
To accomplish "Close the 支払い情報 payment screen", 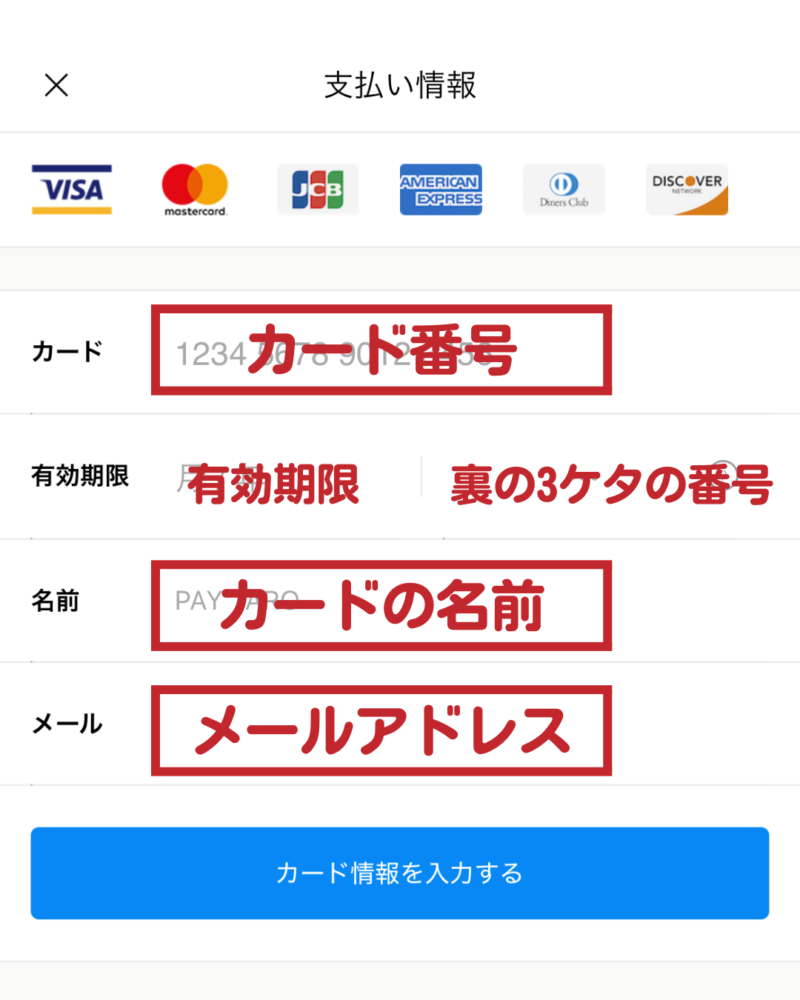I will click(57, 85).
